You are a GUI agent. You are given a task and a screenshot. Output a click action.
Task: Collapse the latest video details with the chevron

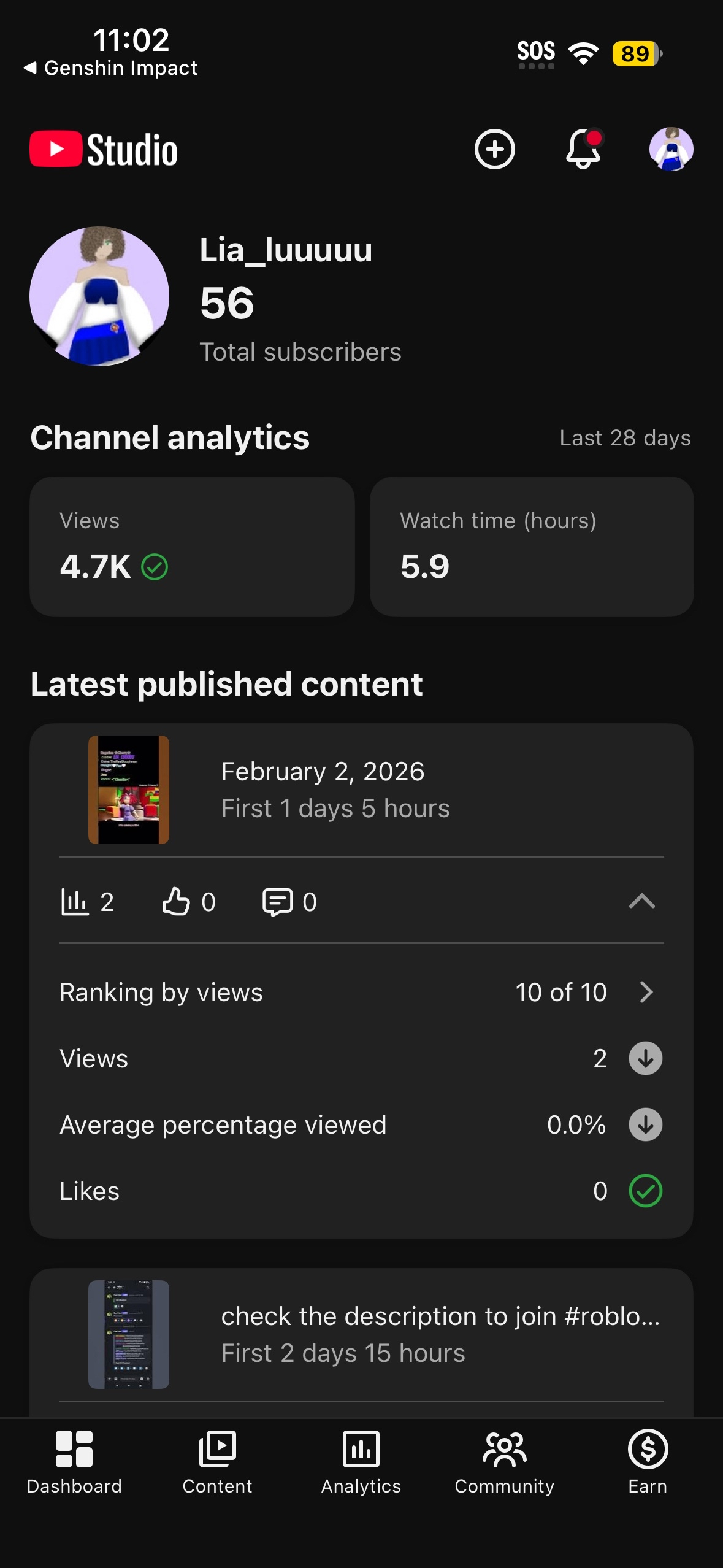641,901
